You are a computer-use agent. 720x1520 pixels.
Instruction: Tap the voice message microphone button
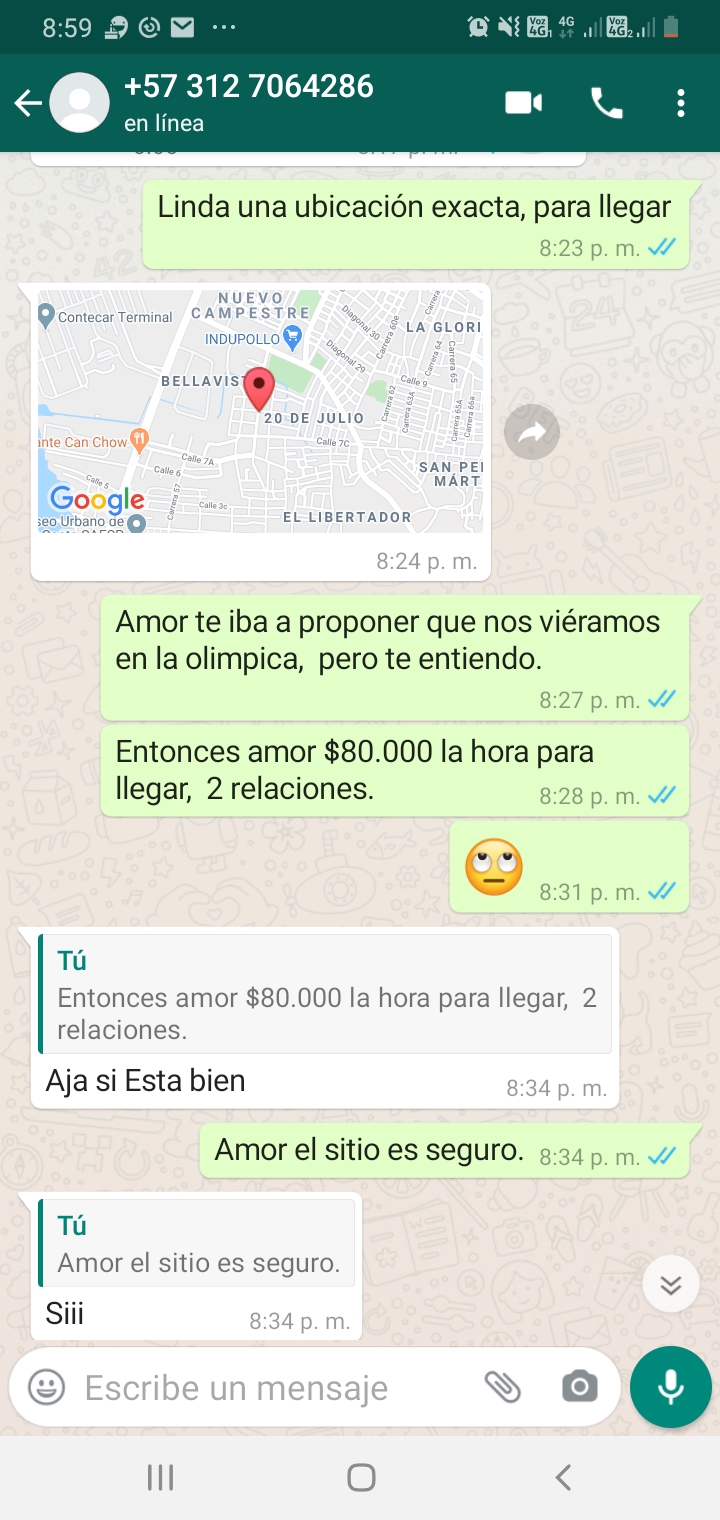coord(670,1387)
